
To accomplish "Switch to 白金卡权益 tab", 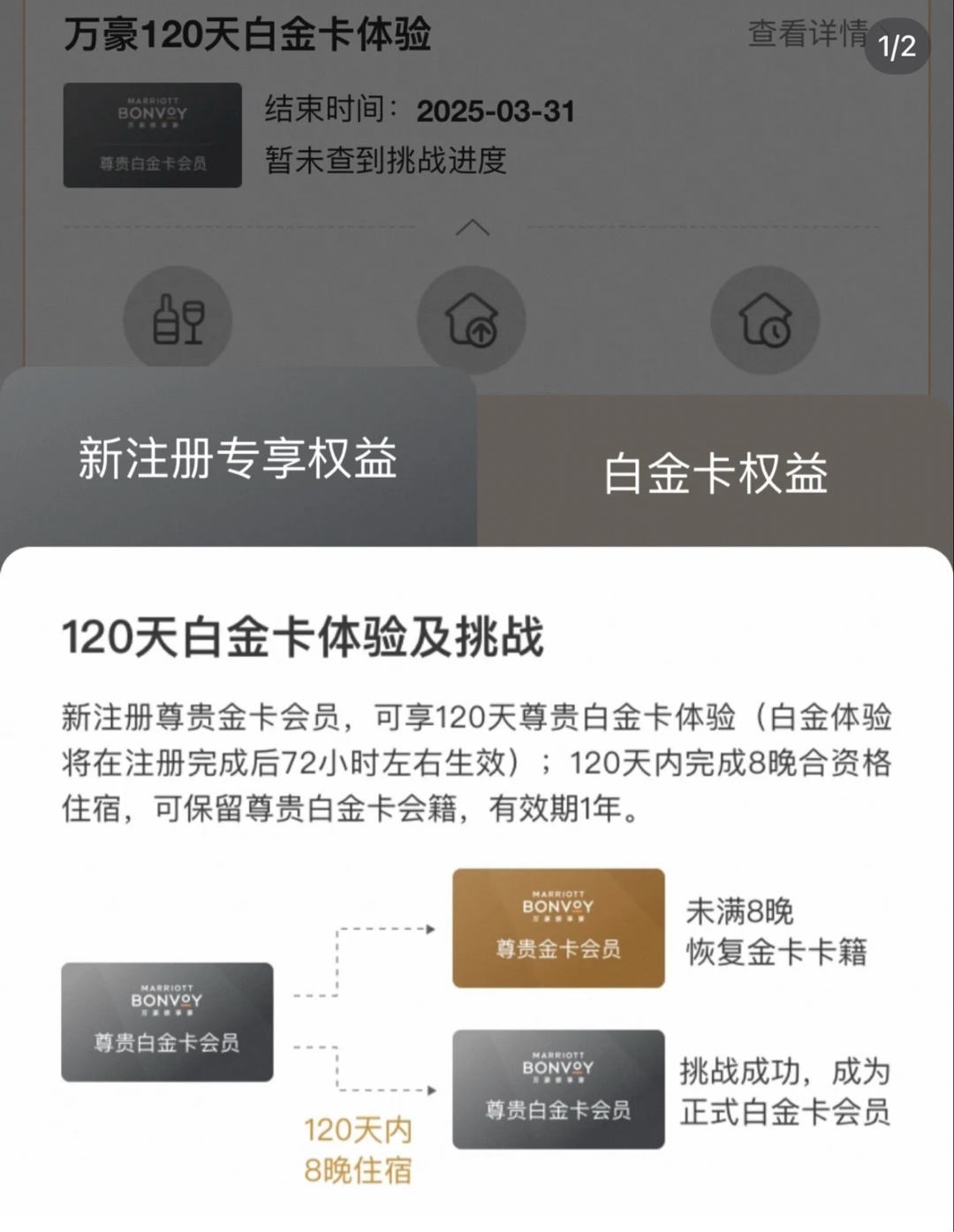I will 715,473.
